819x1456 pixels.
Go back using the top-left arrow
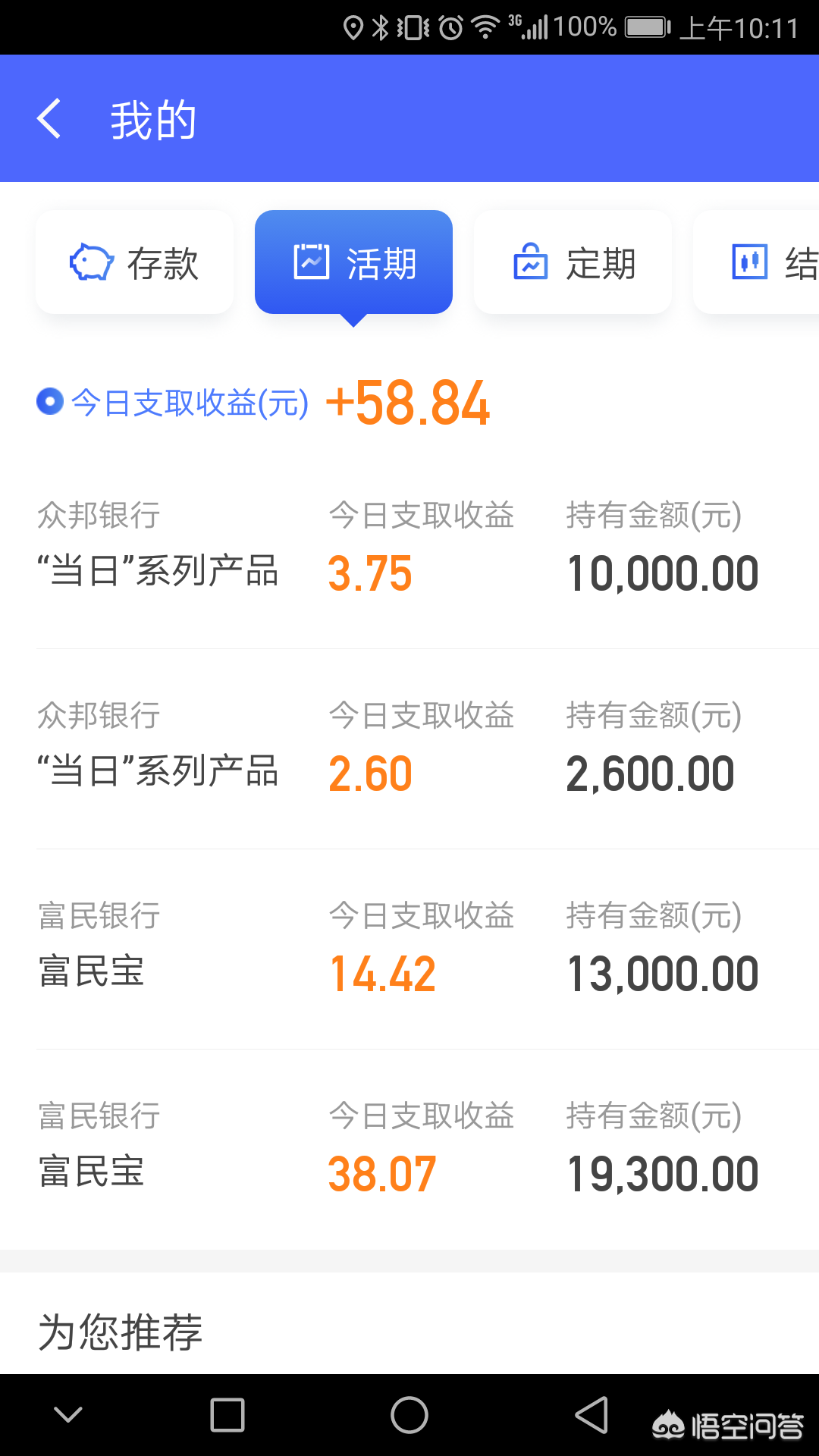tap(49, 119)
